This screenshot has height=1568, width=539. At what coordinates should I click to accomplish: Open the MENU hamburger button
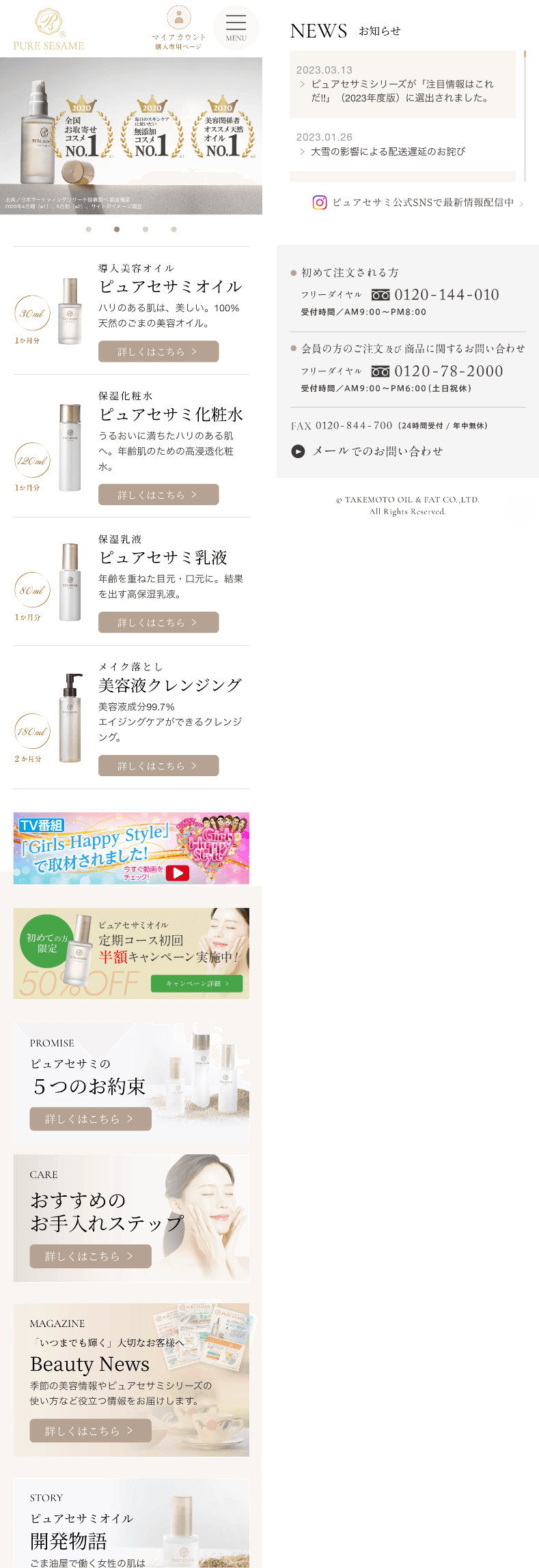click(236, 27)
